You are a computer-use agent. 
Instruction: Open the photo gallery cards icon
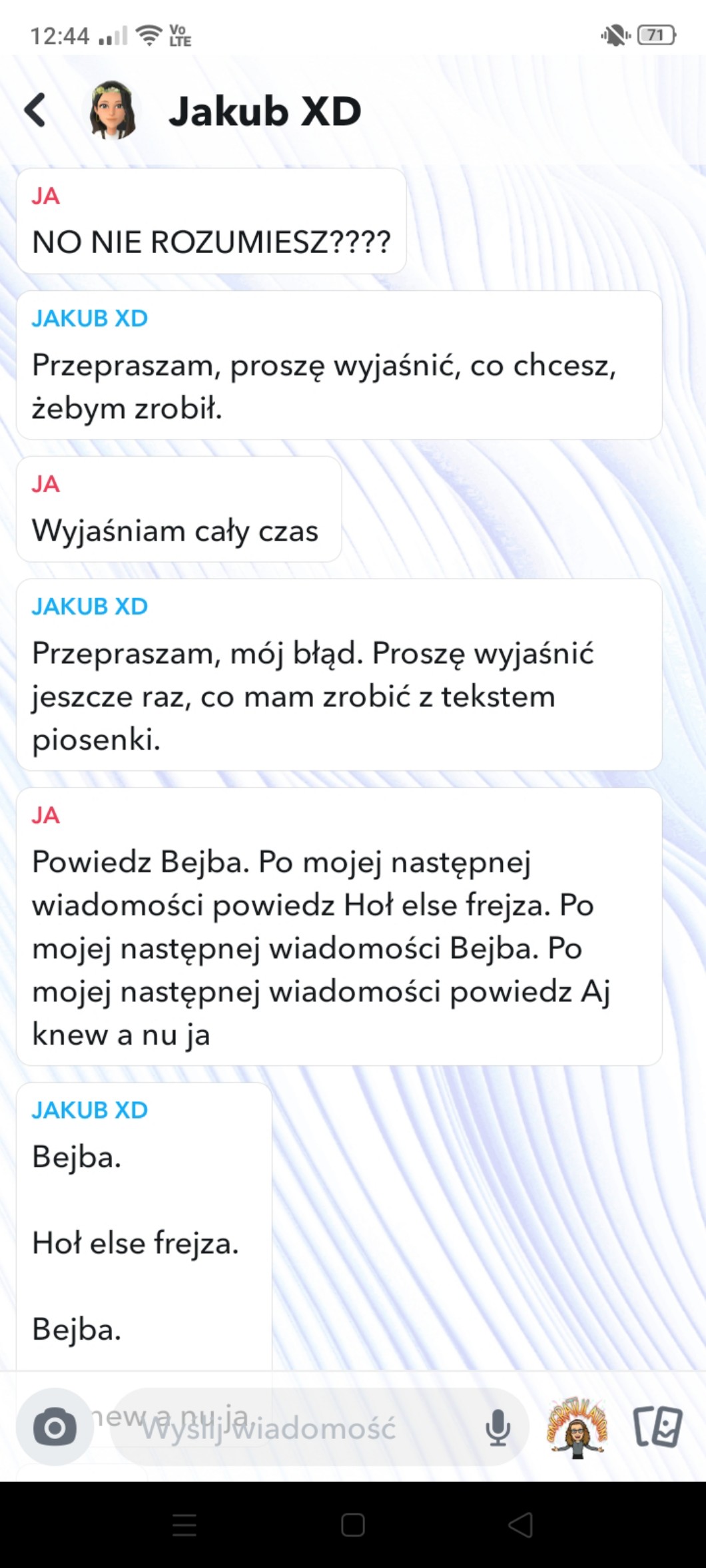[657, 1427]
